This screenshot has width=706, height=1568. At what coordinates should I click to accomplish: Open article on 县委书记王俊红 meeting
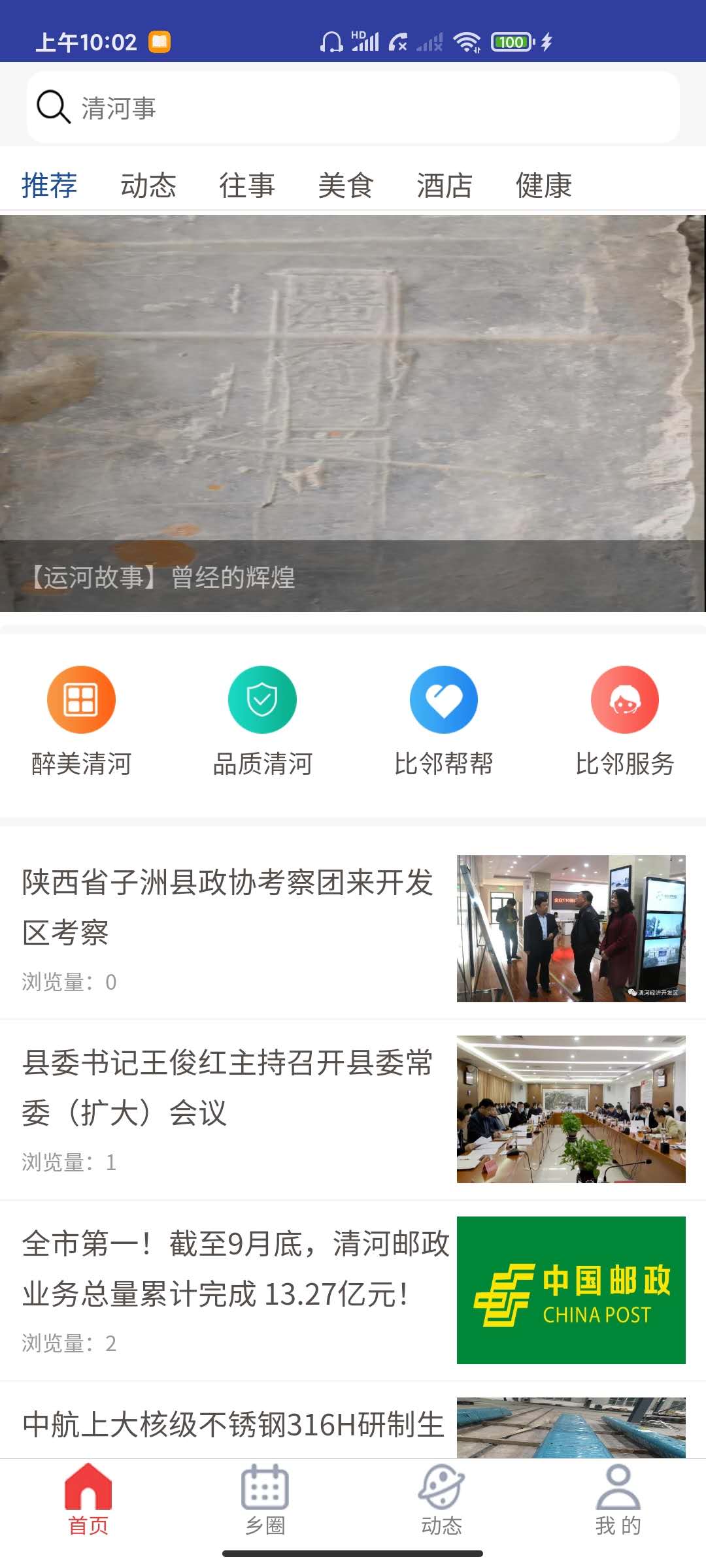point(229,1087)
